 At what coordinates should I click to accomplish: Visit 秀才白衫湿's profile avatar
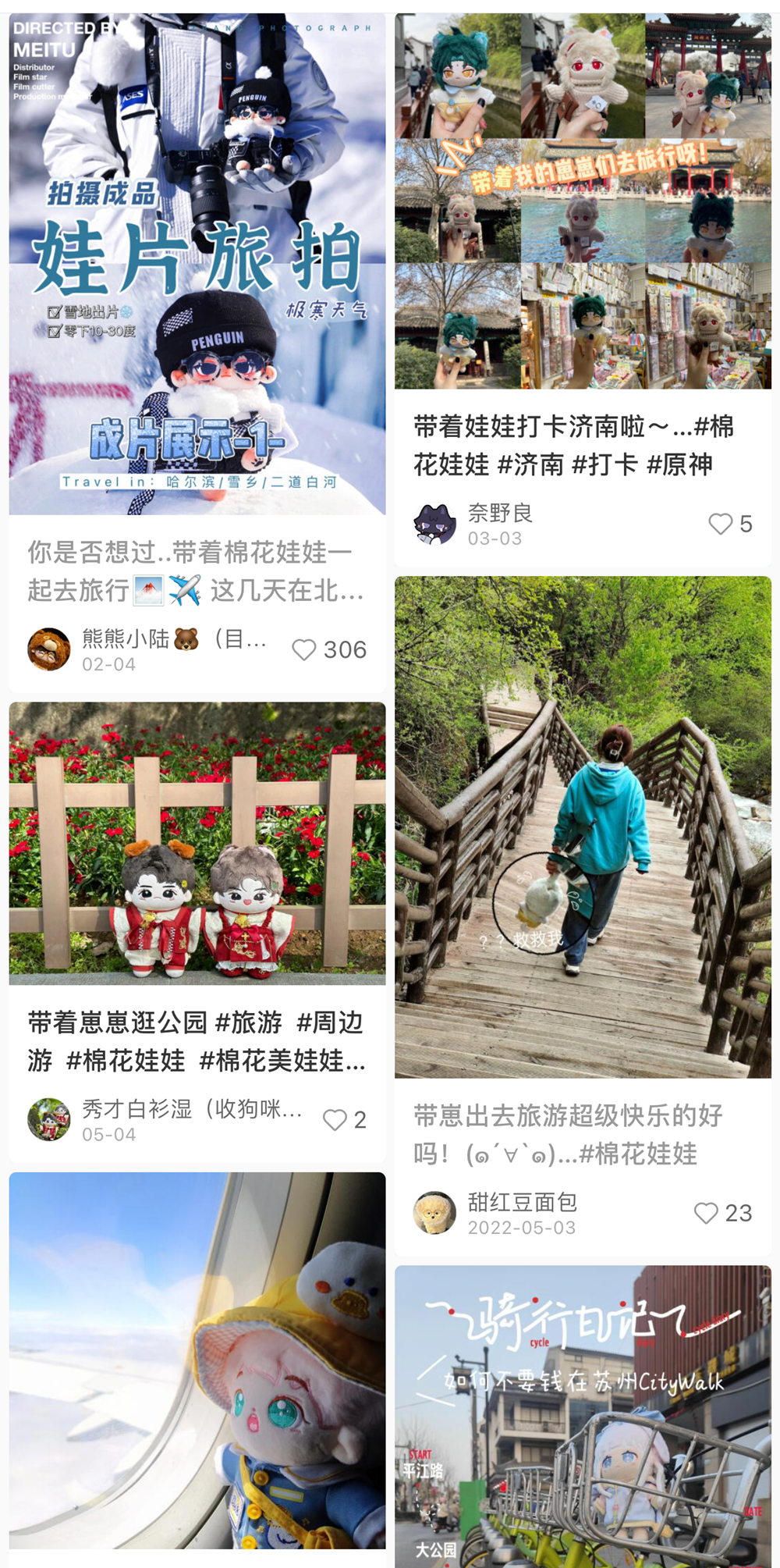pos(49,1120)
